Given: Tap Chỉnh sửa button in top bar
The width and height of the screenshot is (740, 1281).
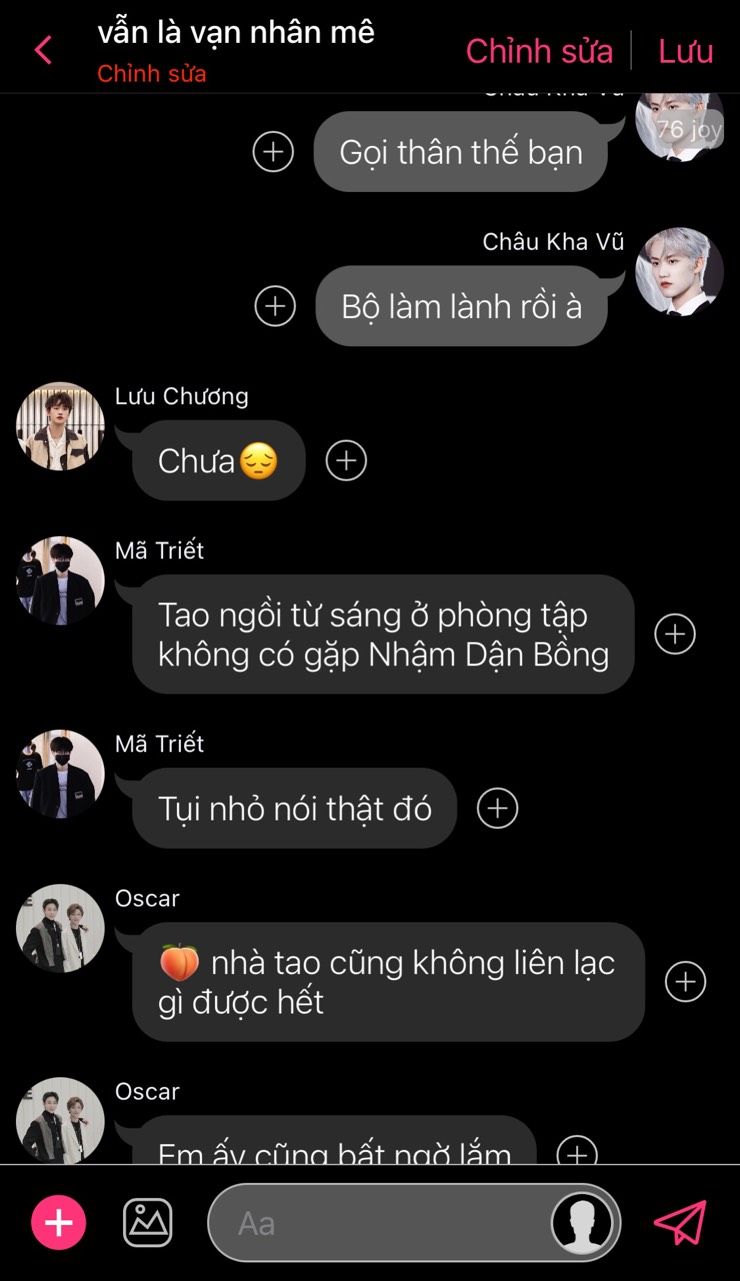Looking at the screenshot, I should [x=539, y=51].
